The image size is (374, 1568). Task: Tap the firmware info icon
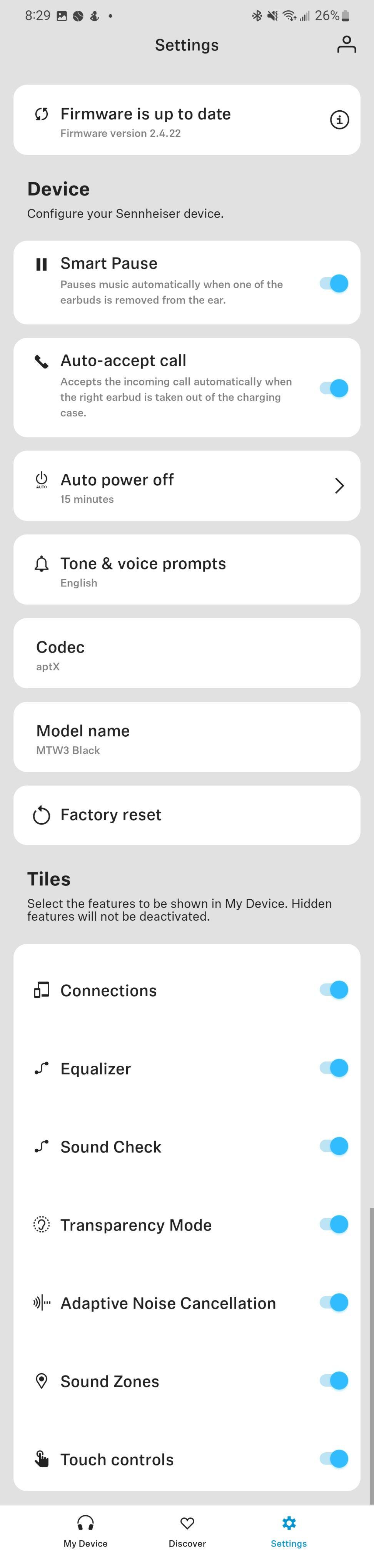pos(339,120)
